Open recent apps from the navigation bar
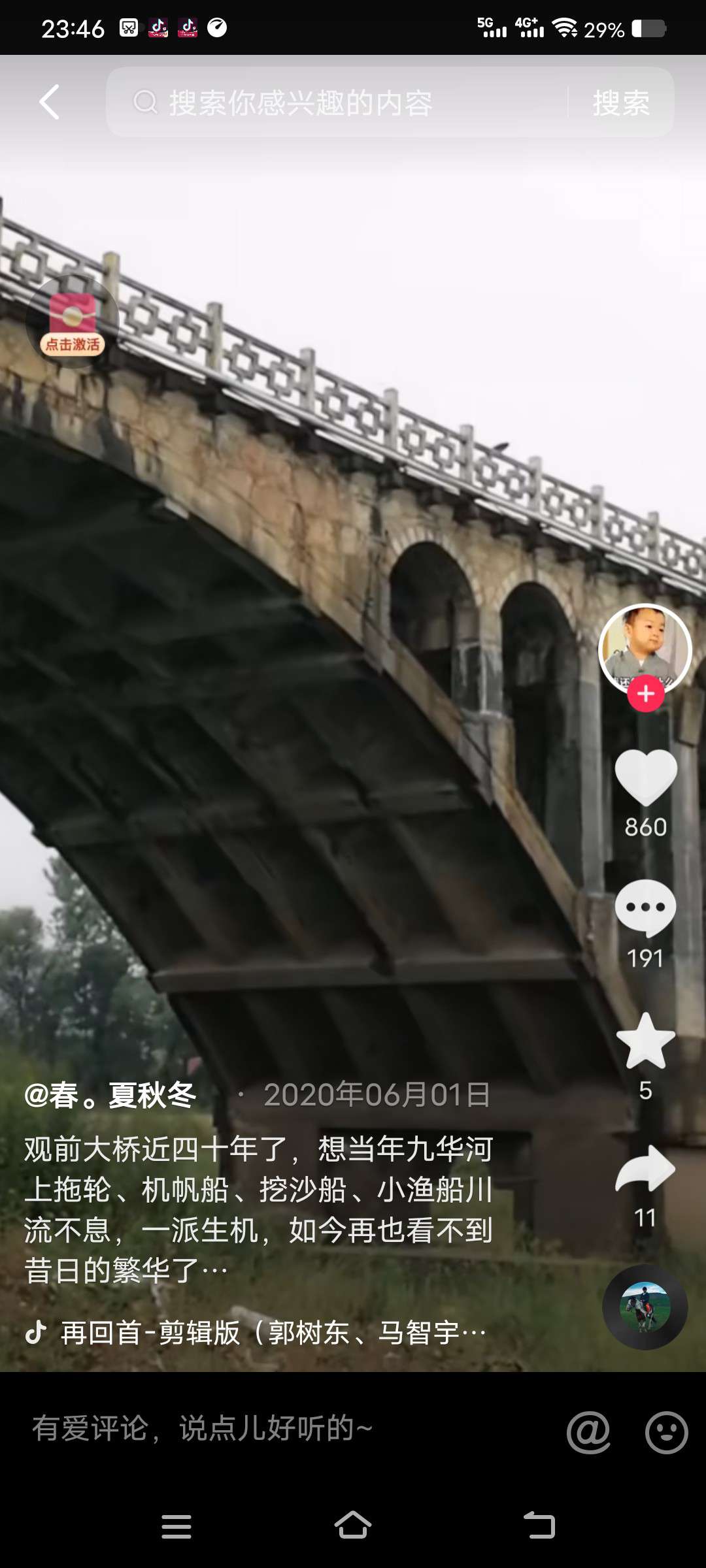 pos(176,1526)
